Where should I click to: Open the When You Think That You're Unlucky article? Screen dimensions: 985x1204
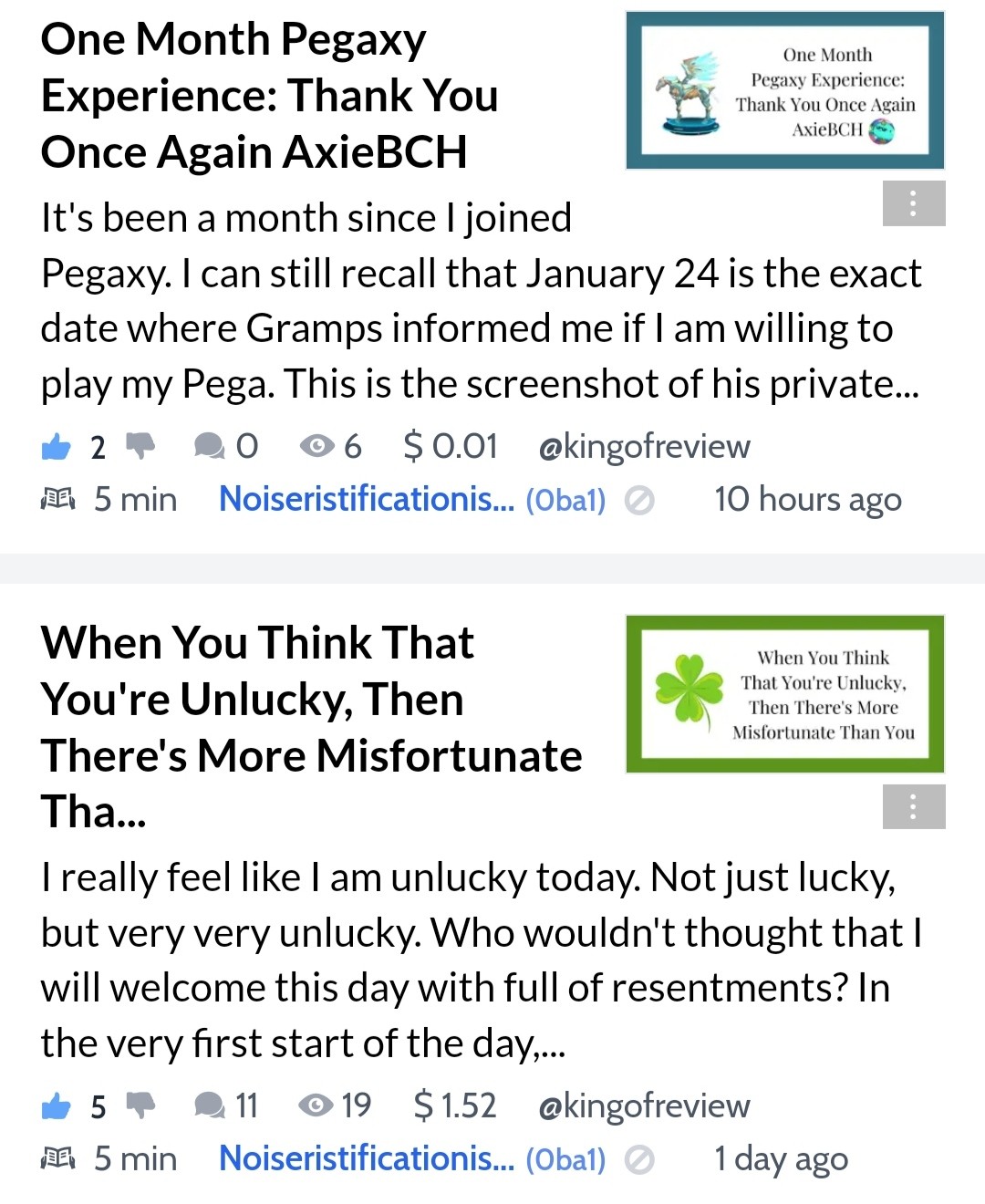pos(311,727)
